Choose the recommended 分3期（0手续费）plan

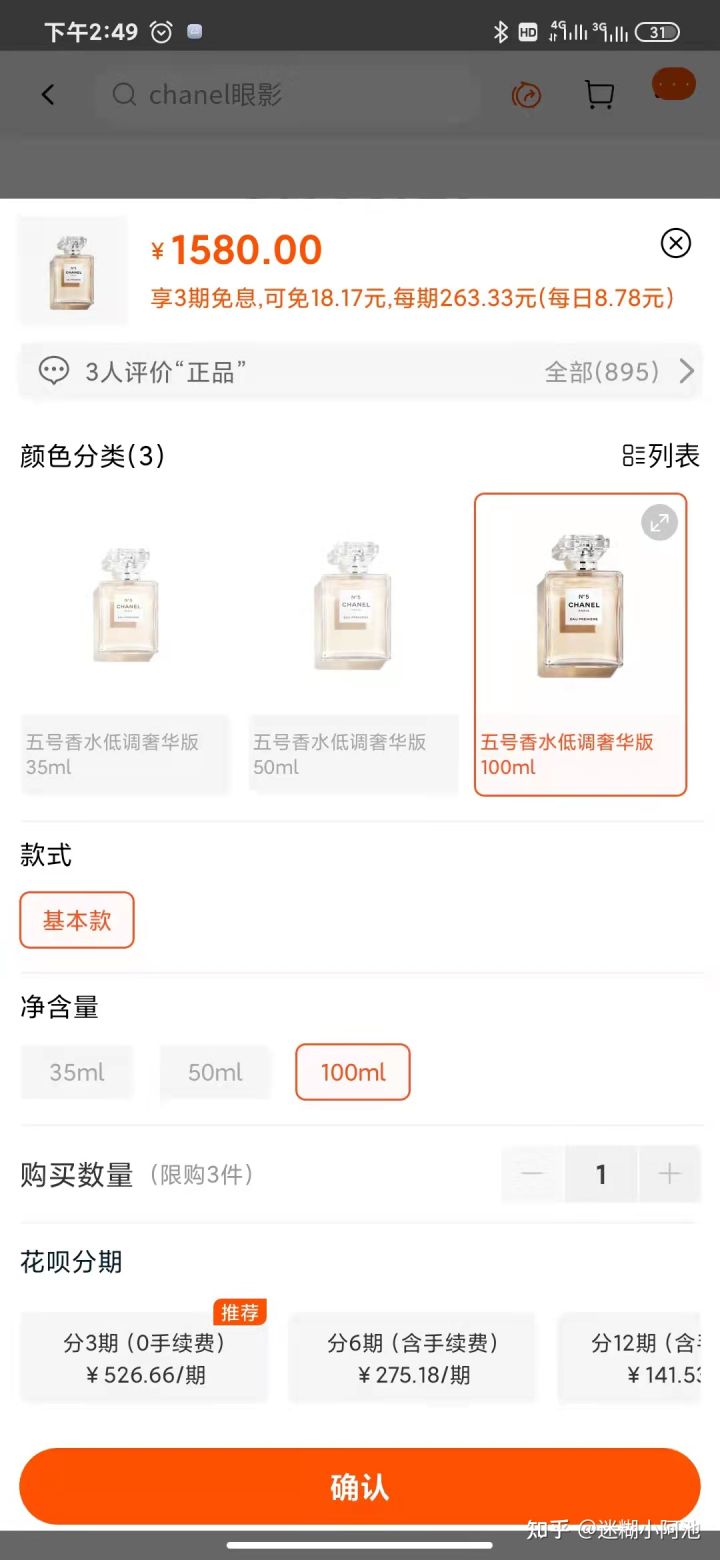[143, 1358]
